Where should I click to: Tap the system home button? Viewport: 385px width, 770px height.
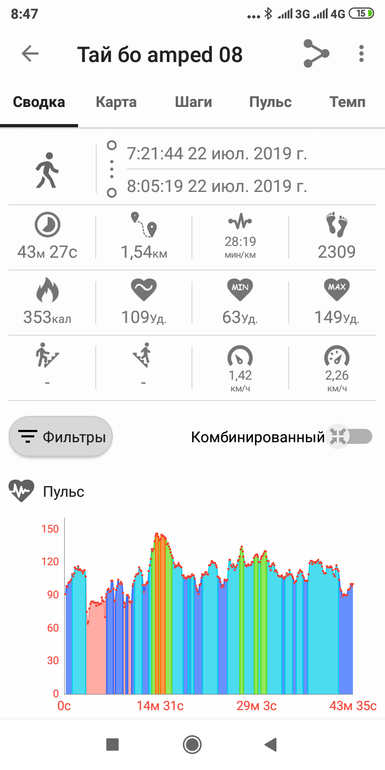(x=192, y=744)
